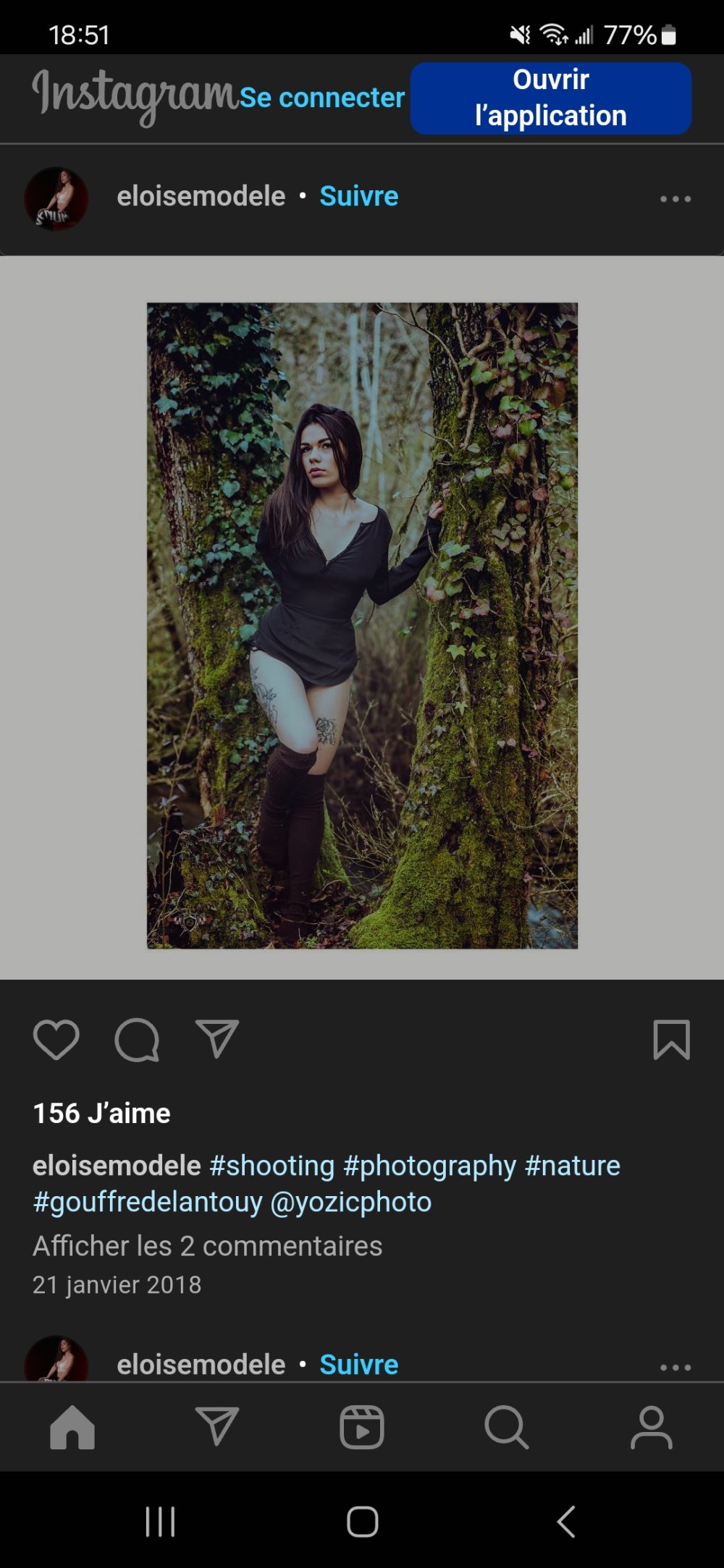This screenshot has width=724, height=1568.
Task: Go to the Home tab
Action: [72, 1427]
